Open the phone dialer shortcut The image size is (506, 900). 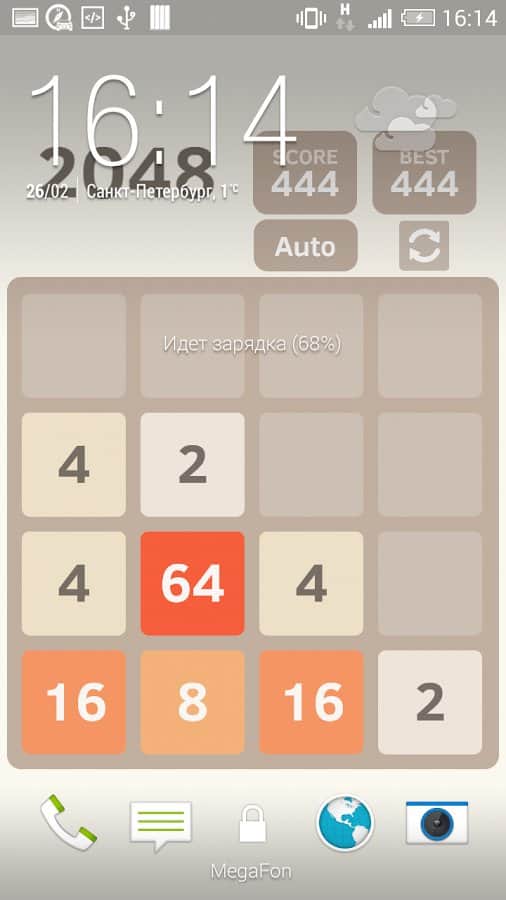68,823
